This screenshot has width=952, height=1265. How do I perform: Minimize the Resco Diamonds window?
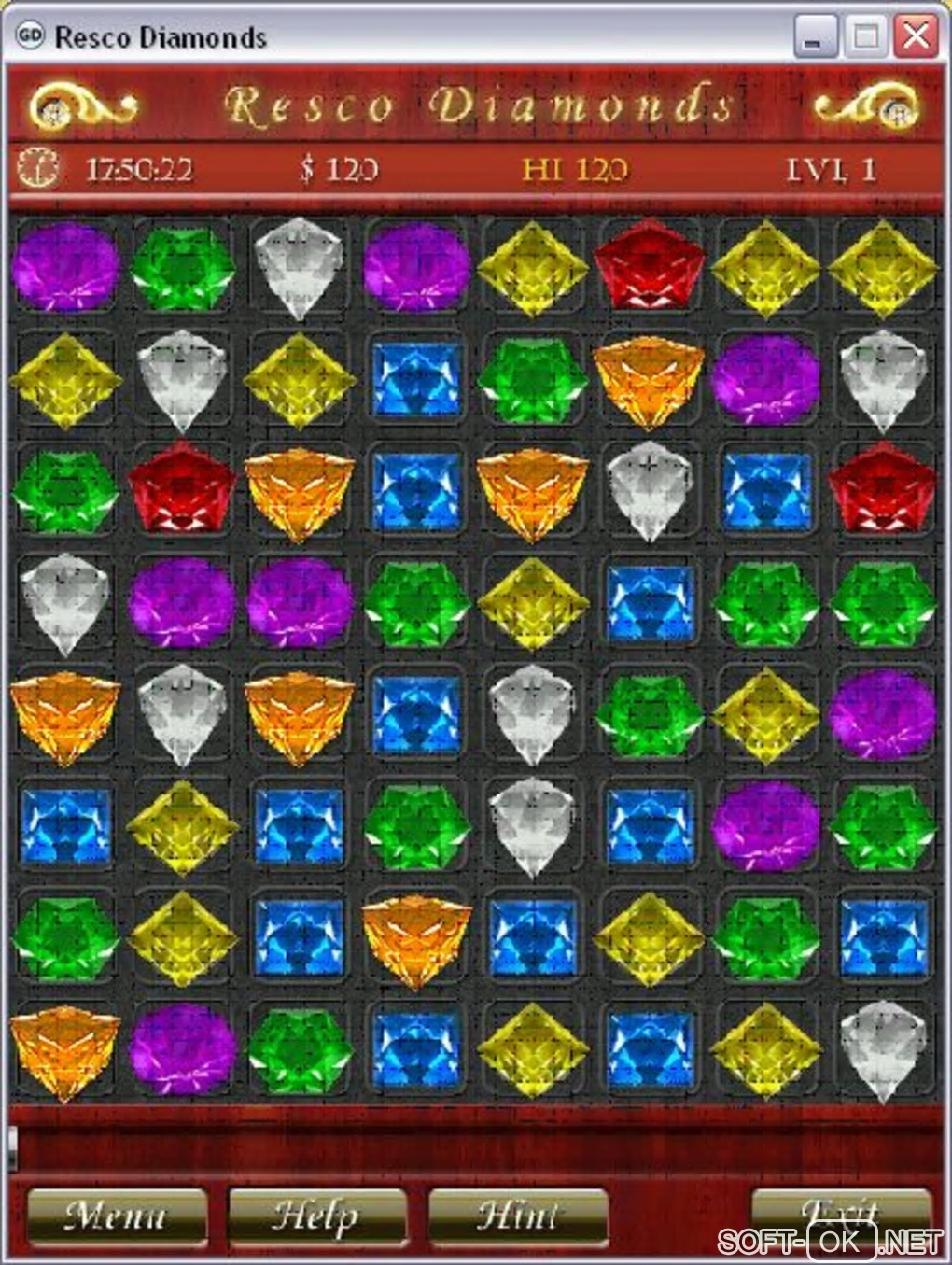[x=816, y=36]
